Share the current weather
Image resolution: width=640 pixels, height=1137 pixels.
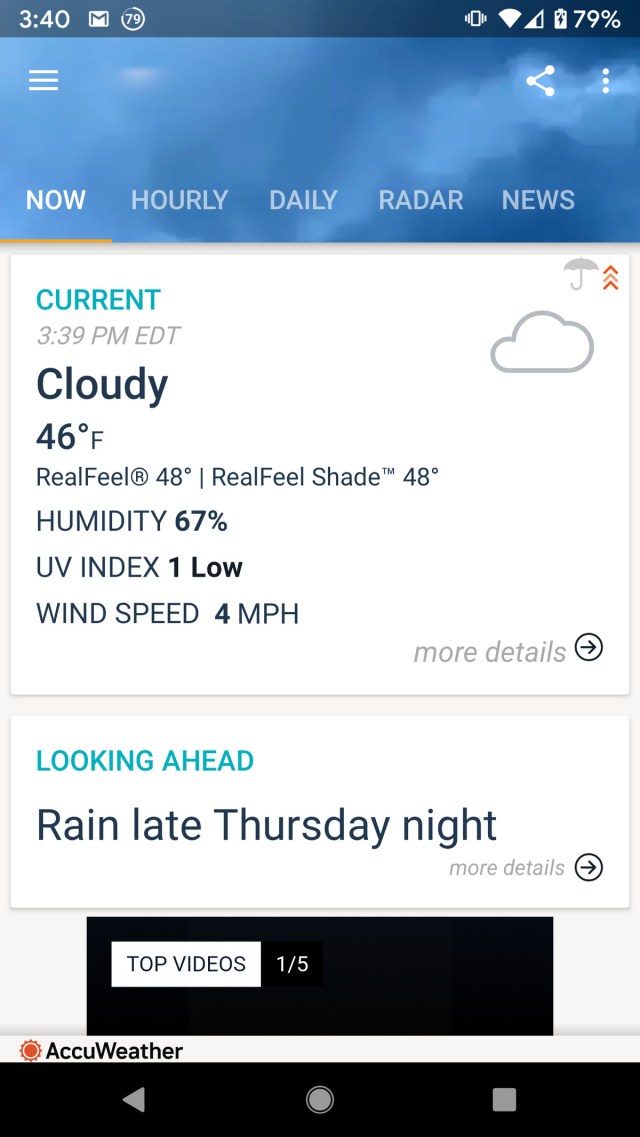tap(540, 80)
